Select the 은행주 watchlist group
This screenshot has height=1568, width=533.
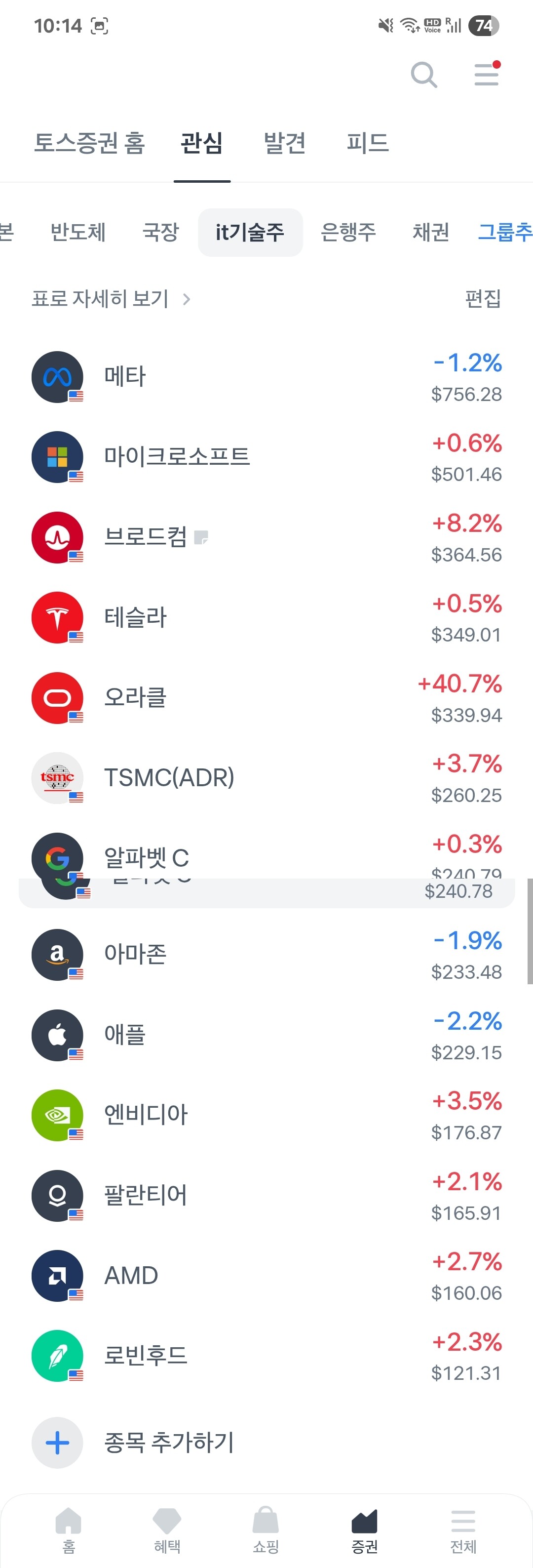pos(348,232)
